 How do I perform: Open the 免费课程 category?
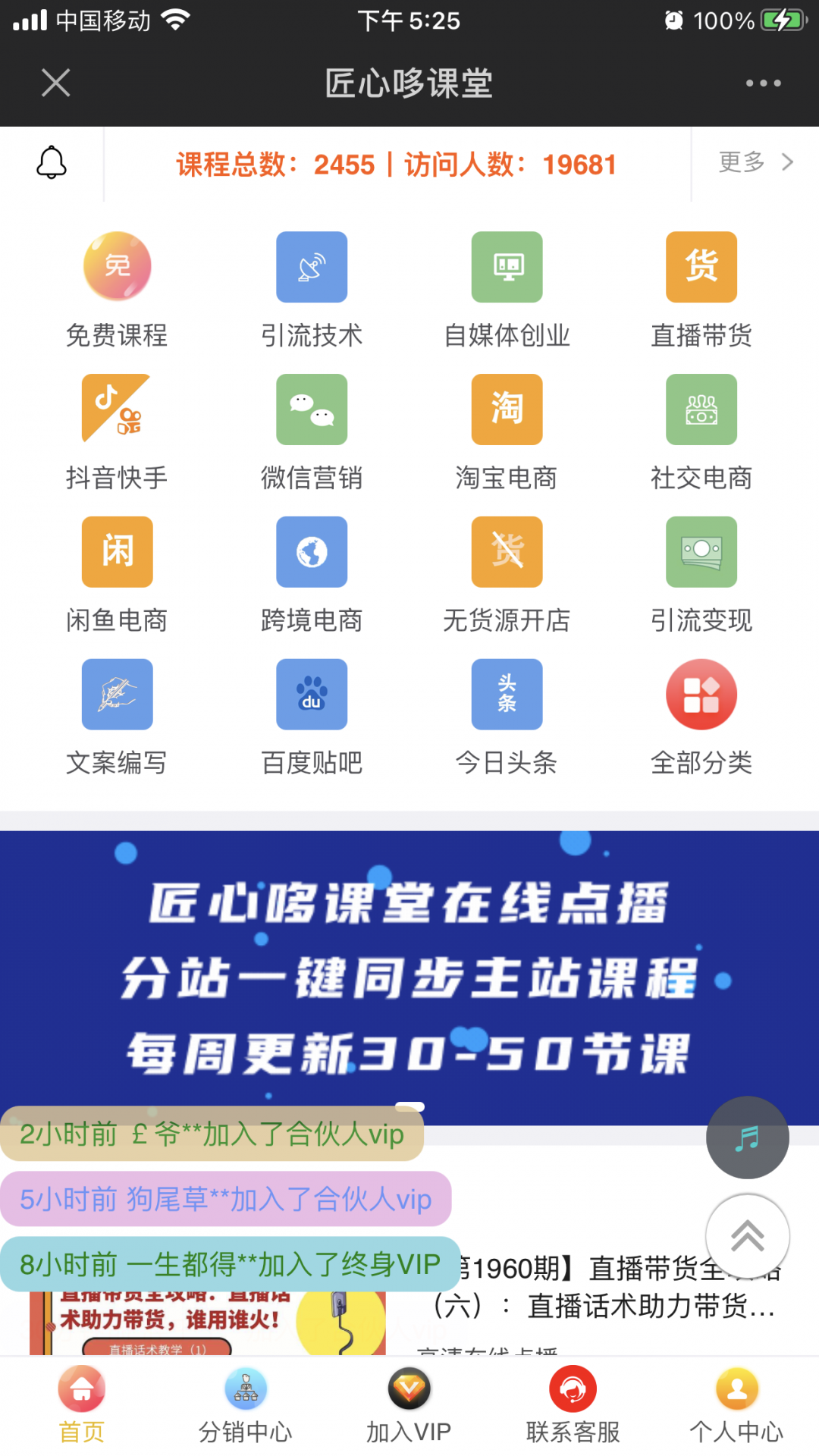point(117,290)
